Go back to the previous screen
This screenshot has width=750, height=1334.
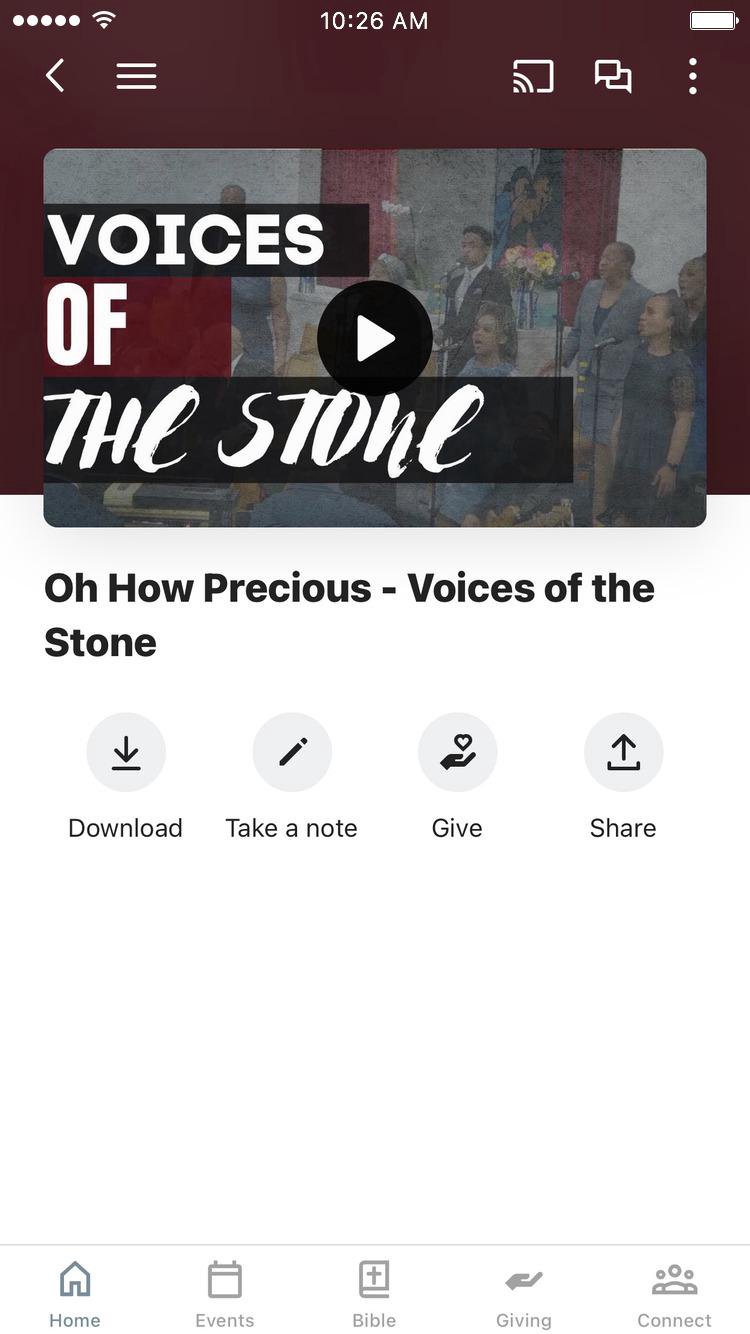click(x=56, y=76)
